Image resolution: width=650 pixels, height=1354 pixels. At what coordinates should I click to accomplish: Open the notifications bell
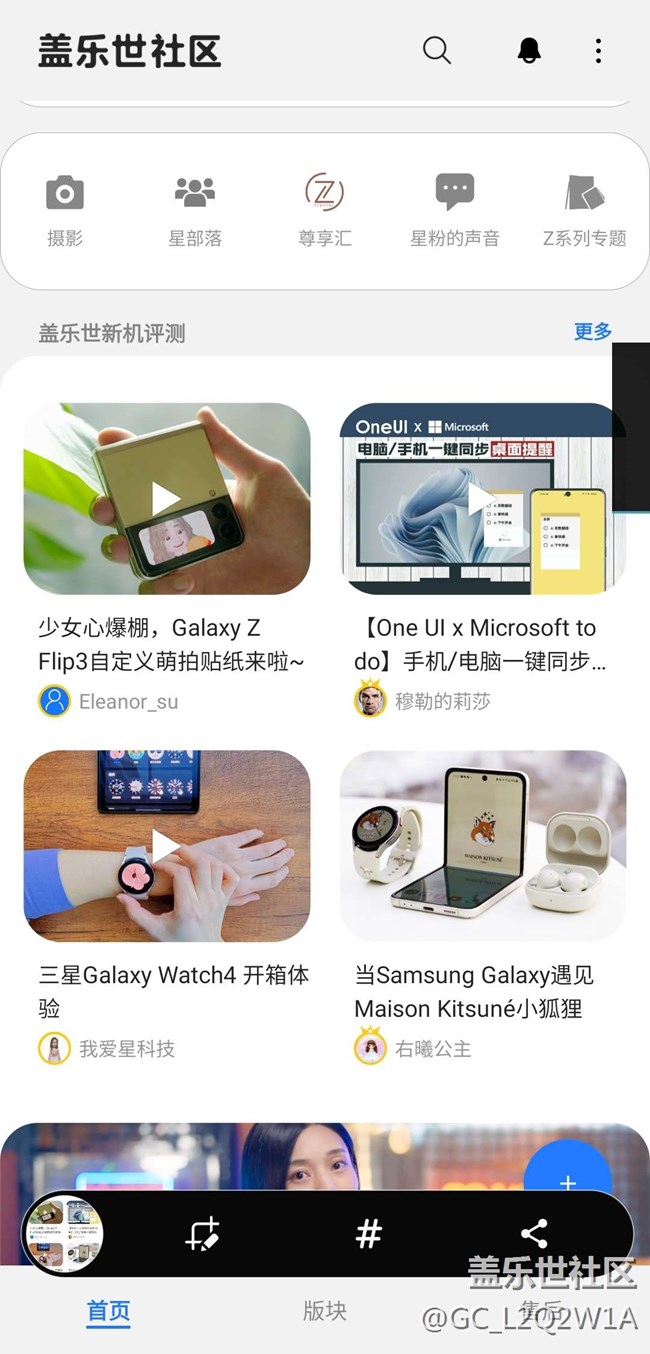[x=529, y=51]
